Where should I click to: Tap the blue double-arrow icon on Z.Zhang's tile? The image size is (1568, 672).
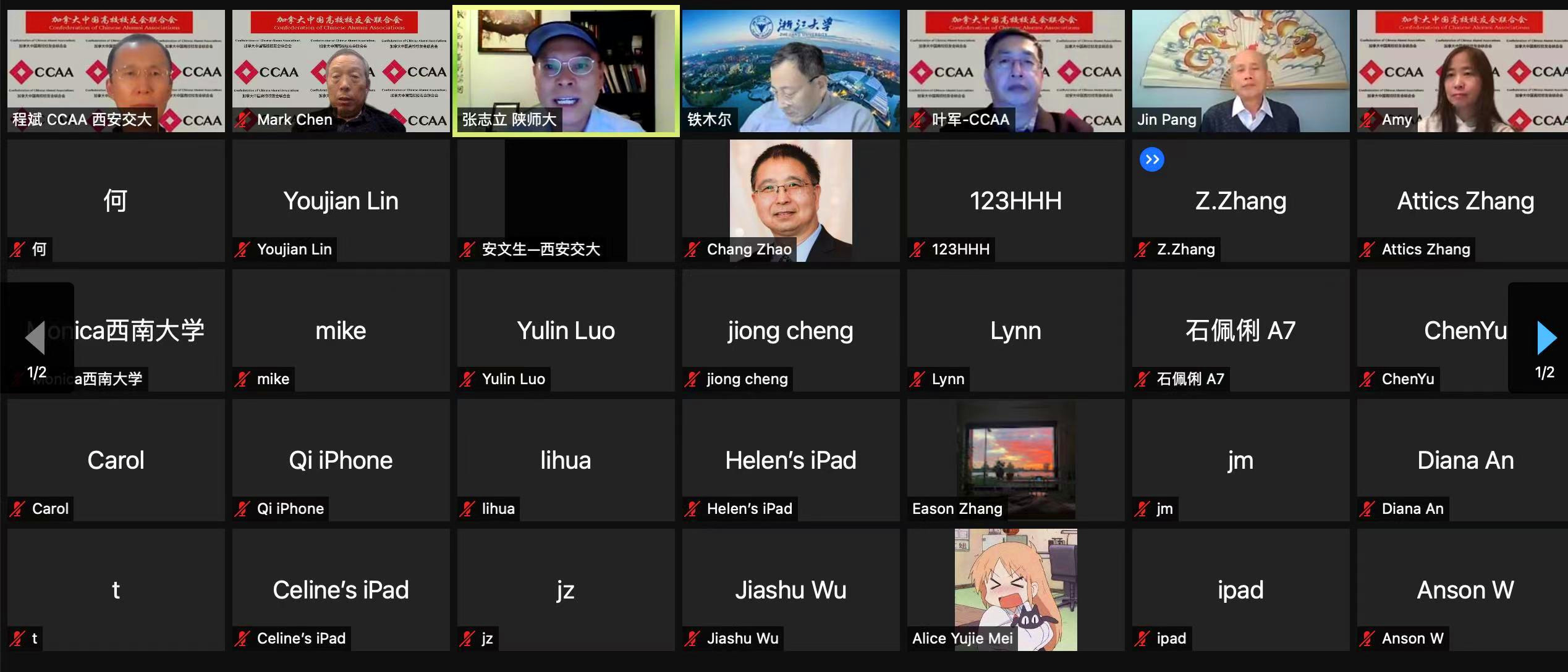point(1151,160)
